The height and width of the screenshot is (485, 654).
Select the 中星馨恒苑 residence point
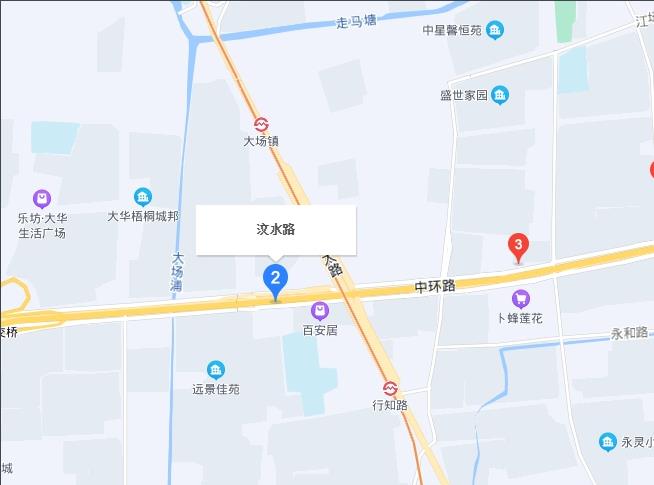click(x=495, y=30)
